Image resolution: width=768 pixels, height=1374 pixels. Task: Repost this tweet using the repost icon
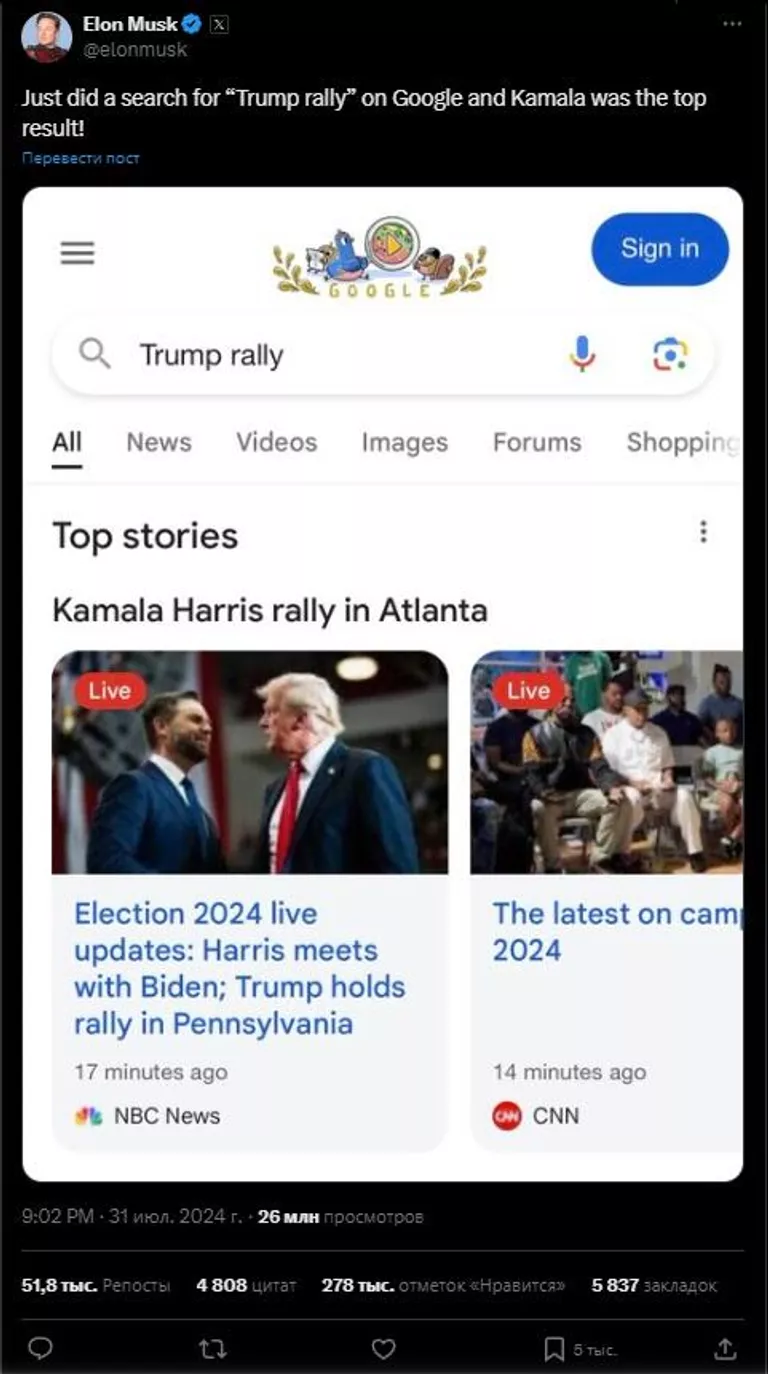click(211, 1349)
